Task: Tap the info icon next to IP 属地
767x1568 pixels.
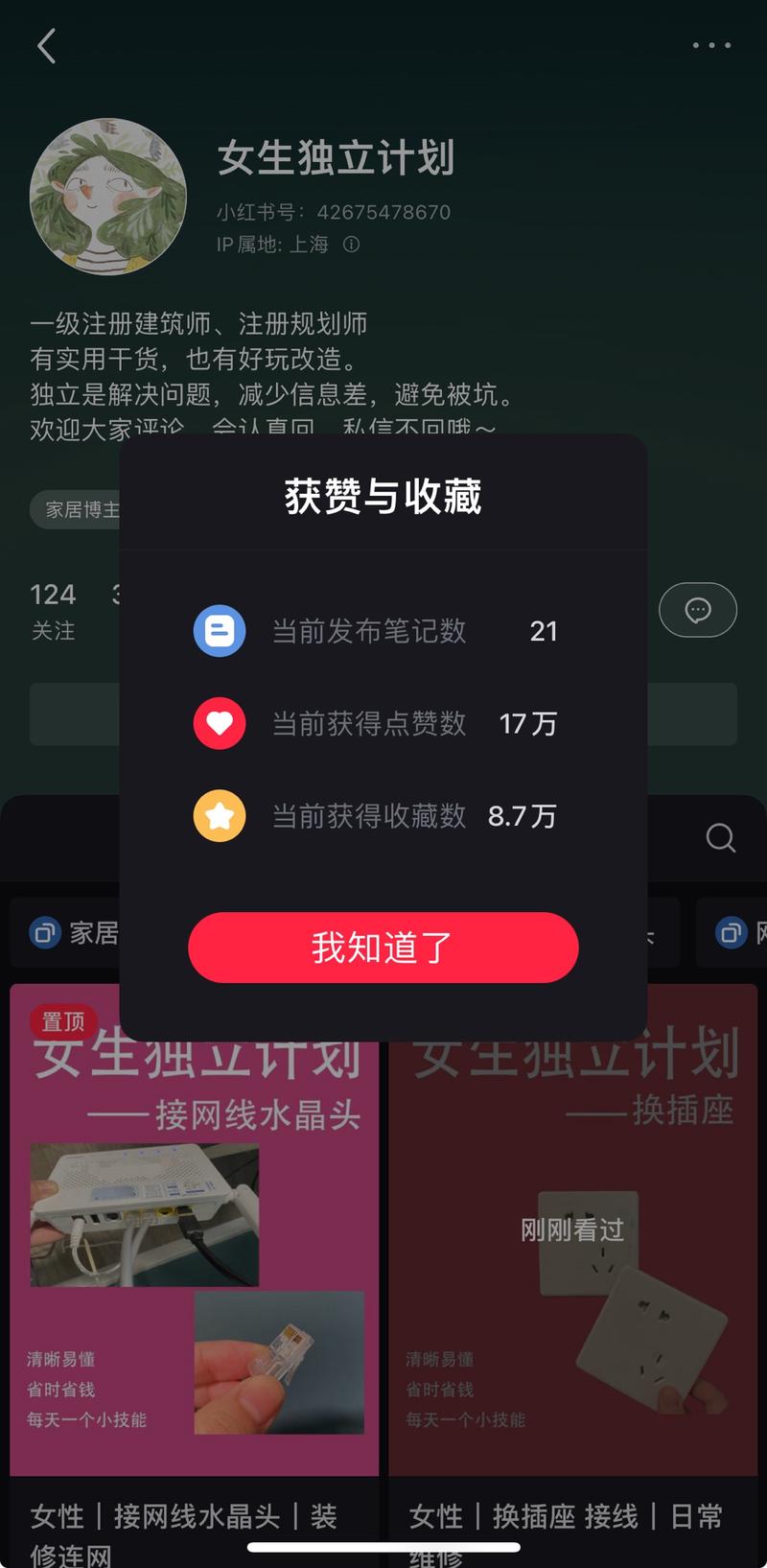Action: (351, 246)
